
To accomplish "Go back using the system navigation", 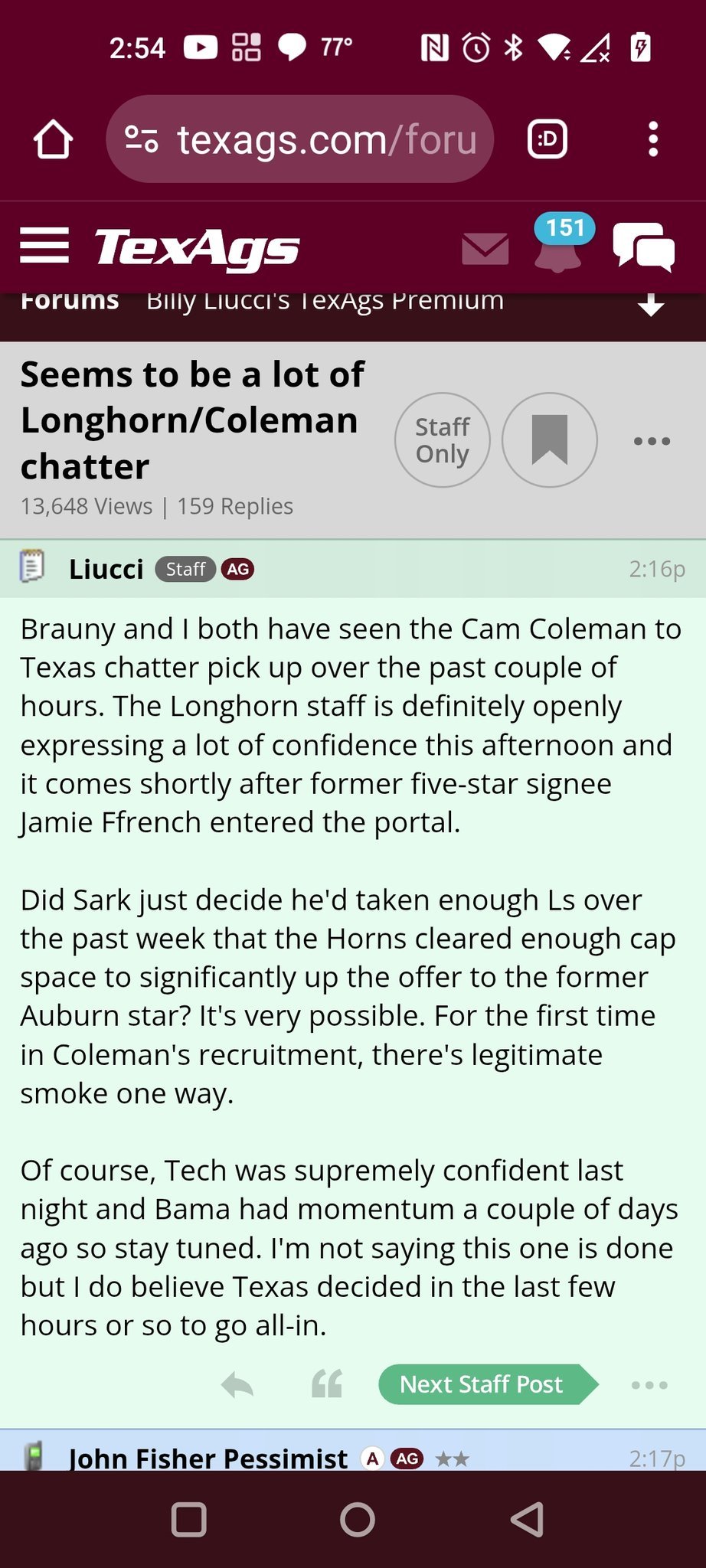I will coord(528,1520).
